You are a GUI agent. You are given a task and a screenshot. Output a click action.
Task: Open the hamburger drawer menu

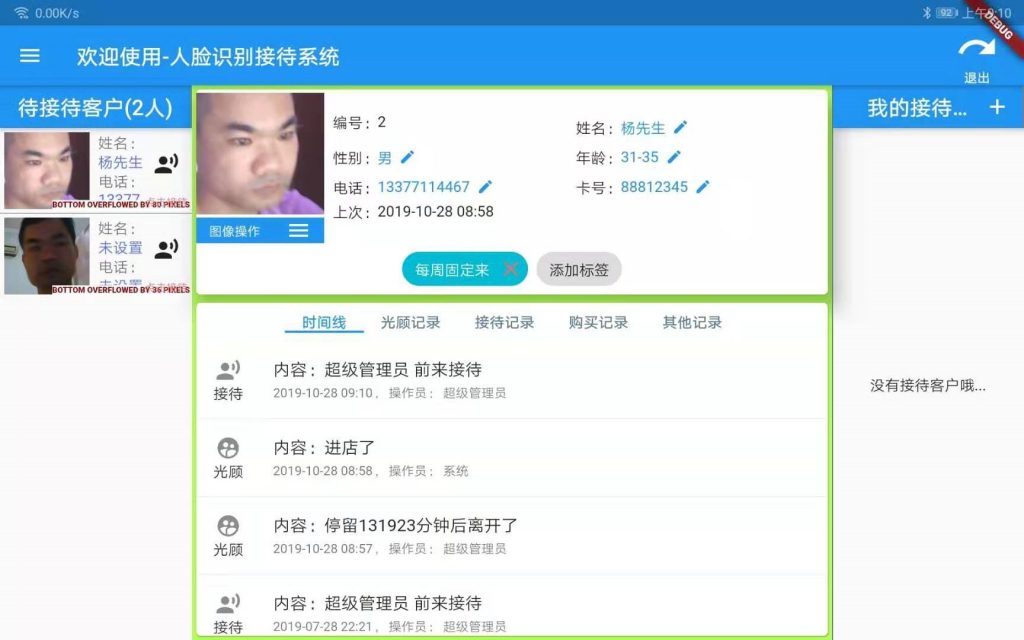tap(30, 56)
